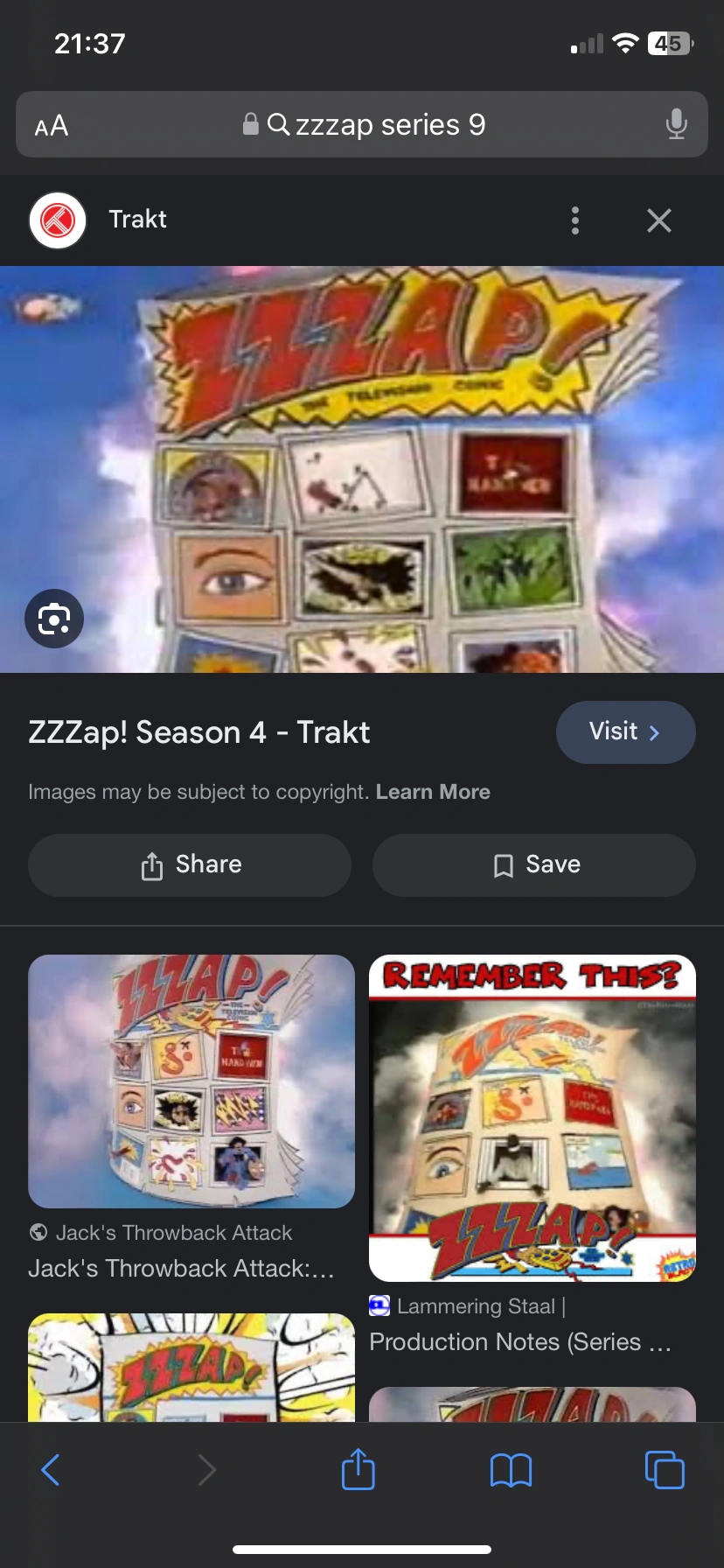Visit the ZZZap! Season 4 Trakt page
Image resolution: width=724 pixels, height=1568 pixels.
(x=626, y=732)
